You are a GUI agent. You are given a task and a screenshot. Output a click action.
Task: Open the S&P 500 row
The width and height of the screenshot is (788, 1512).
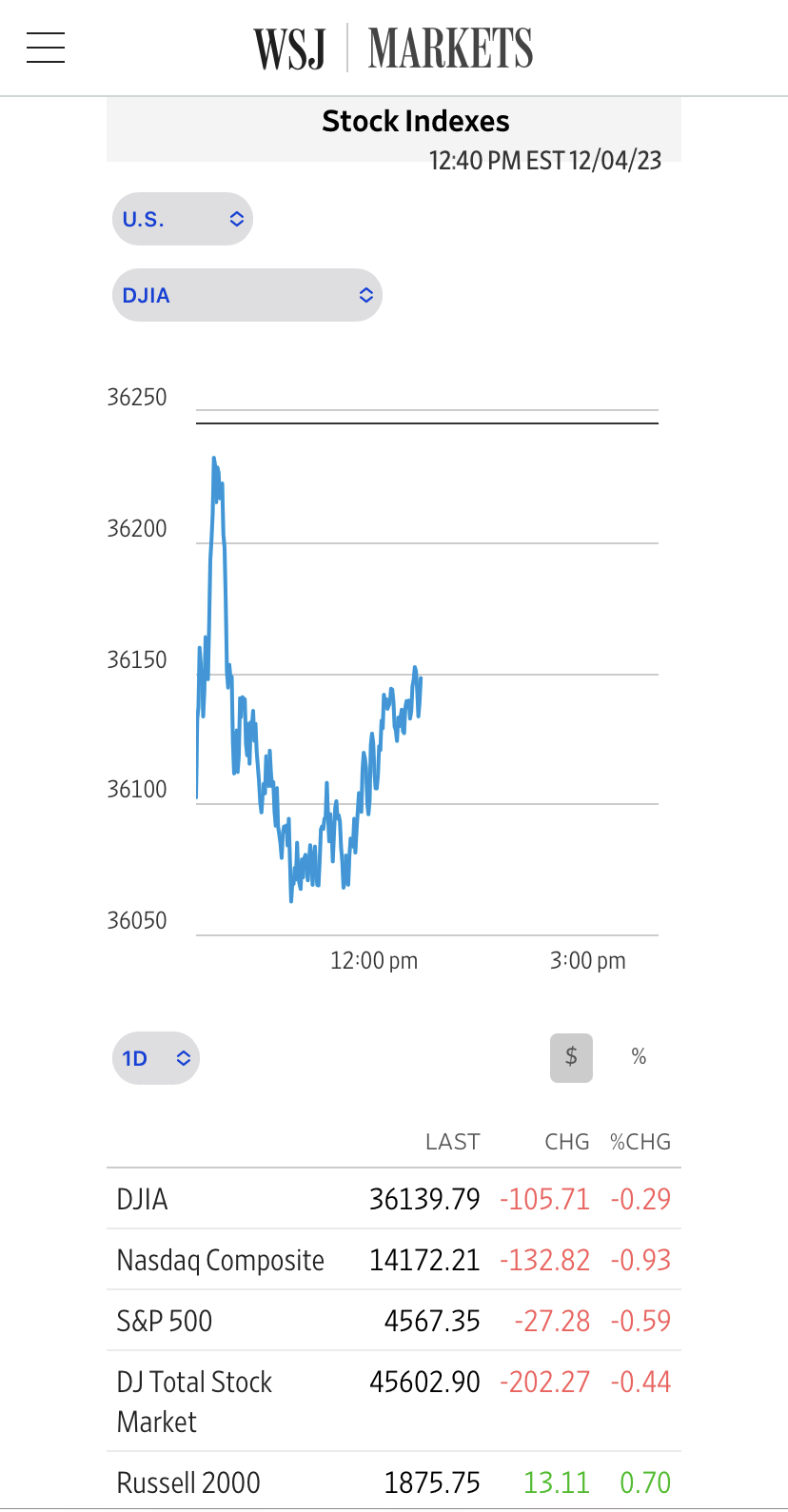(394, 1321)
